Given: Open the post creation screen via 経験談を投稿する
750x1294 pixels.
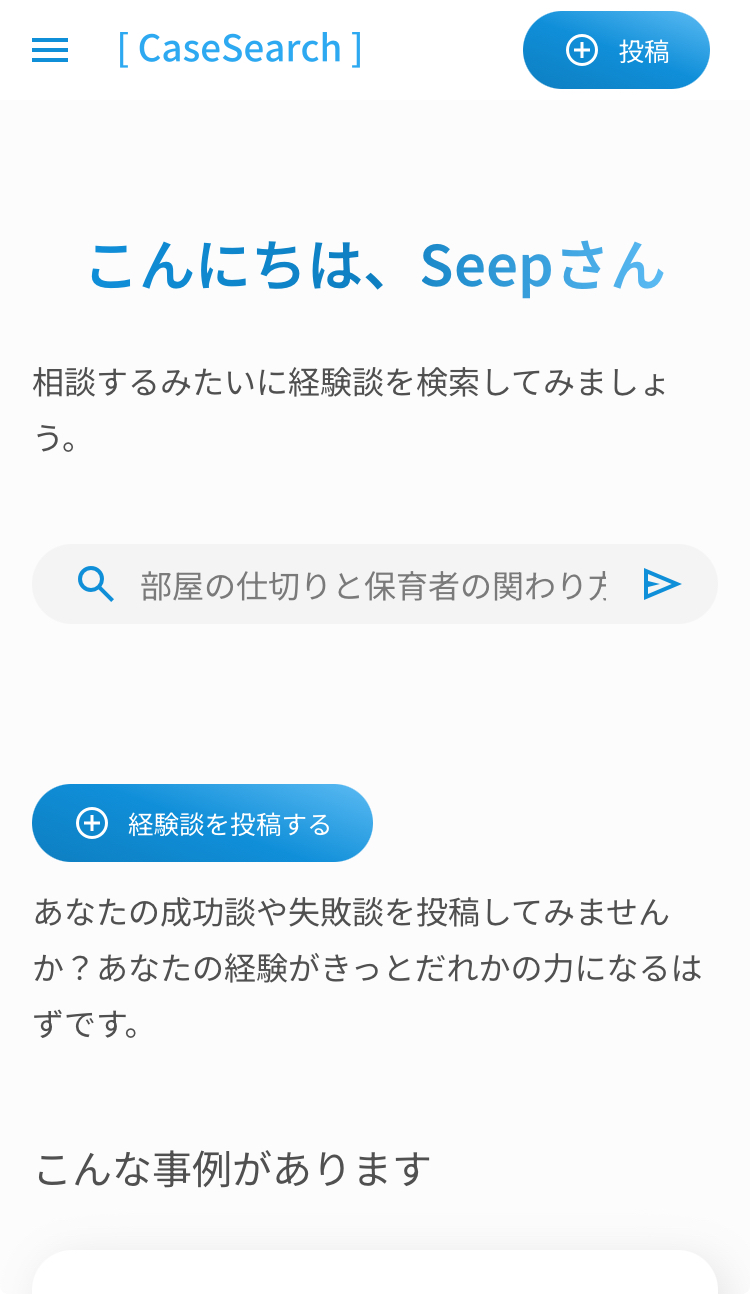Looking at the screenshot, I should [201, 823].
